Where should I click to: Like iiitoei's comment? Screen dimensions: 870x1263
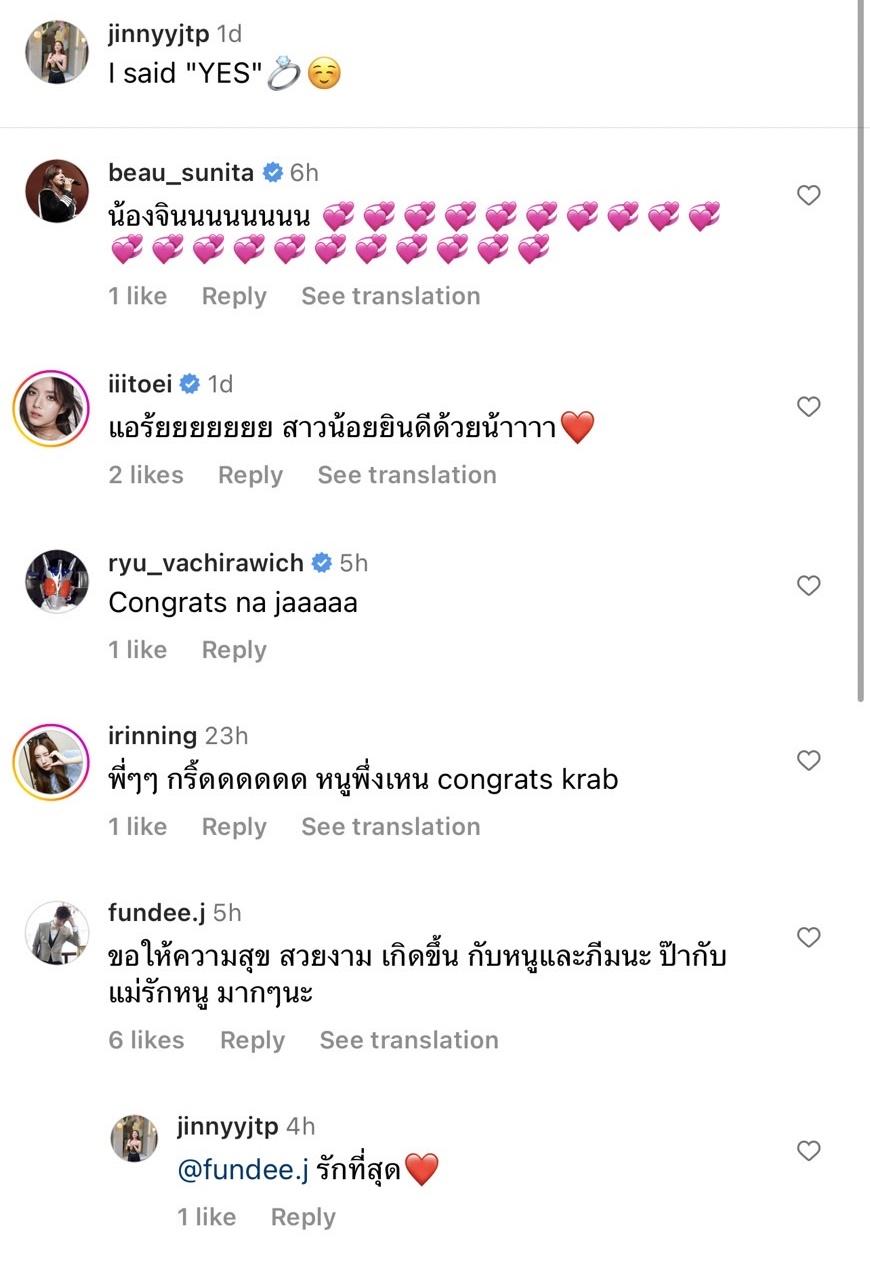point(808,406)
